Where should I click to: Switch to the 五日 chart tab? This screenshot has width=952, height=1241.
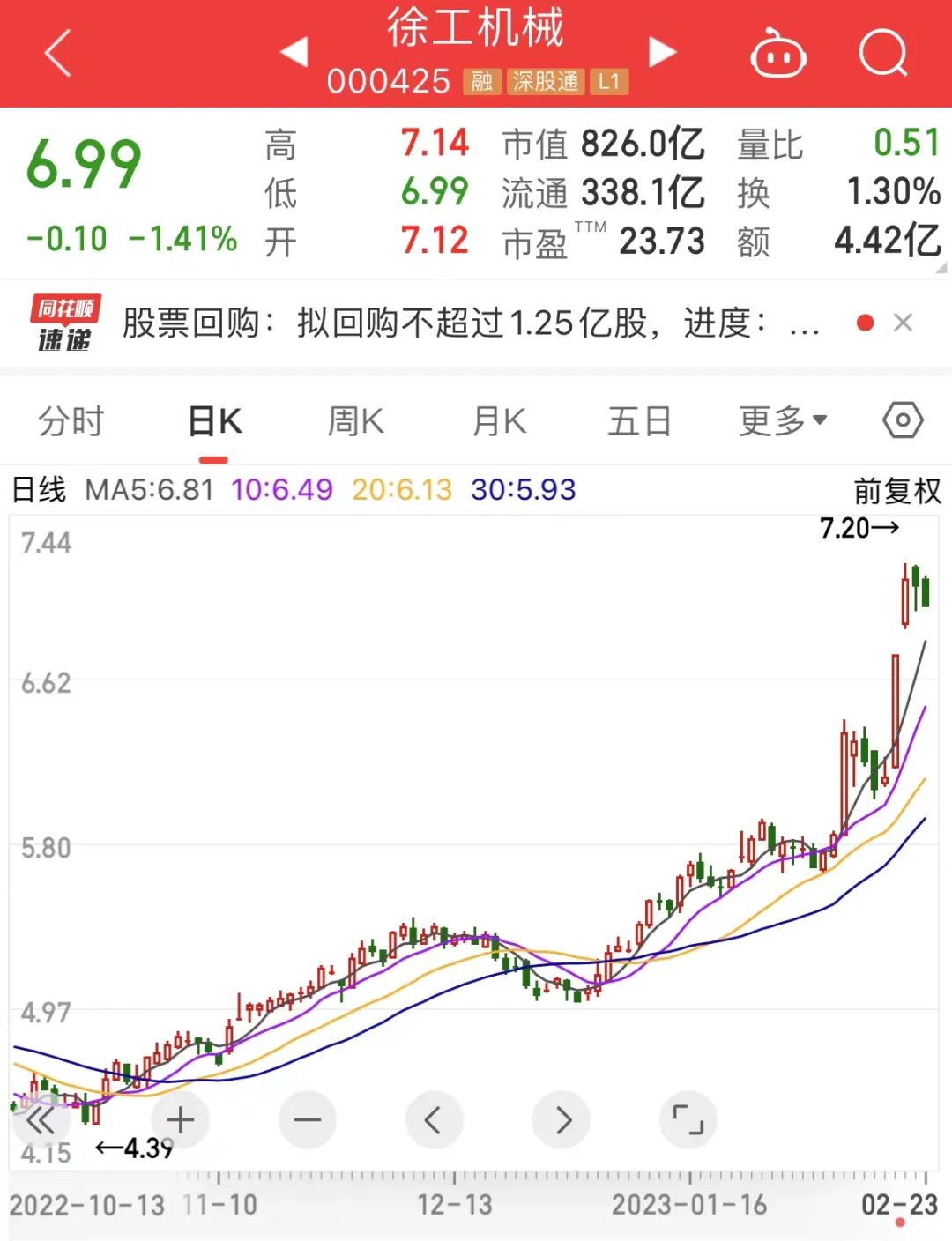pos(640,421)
